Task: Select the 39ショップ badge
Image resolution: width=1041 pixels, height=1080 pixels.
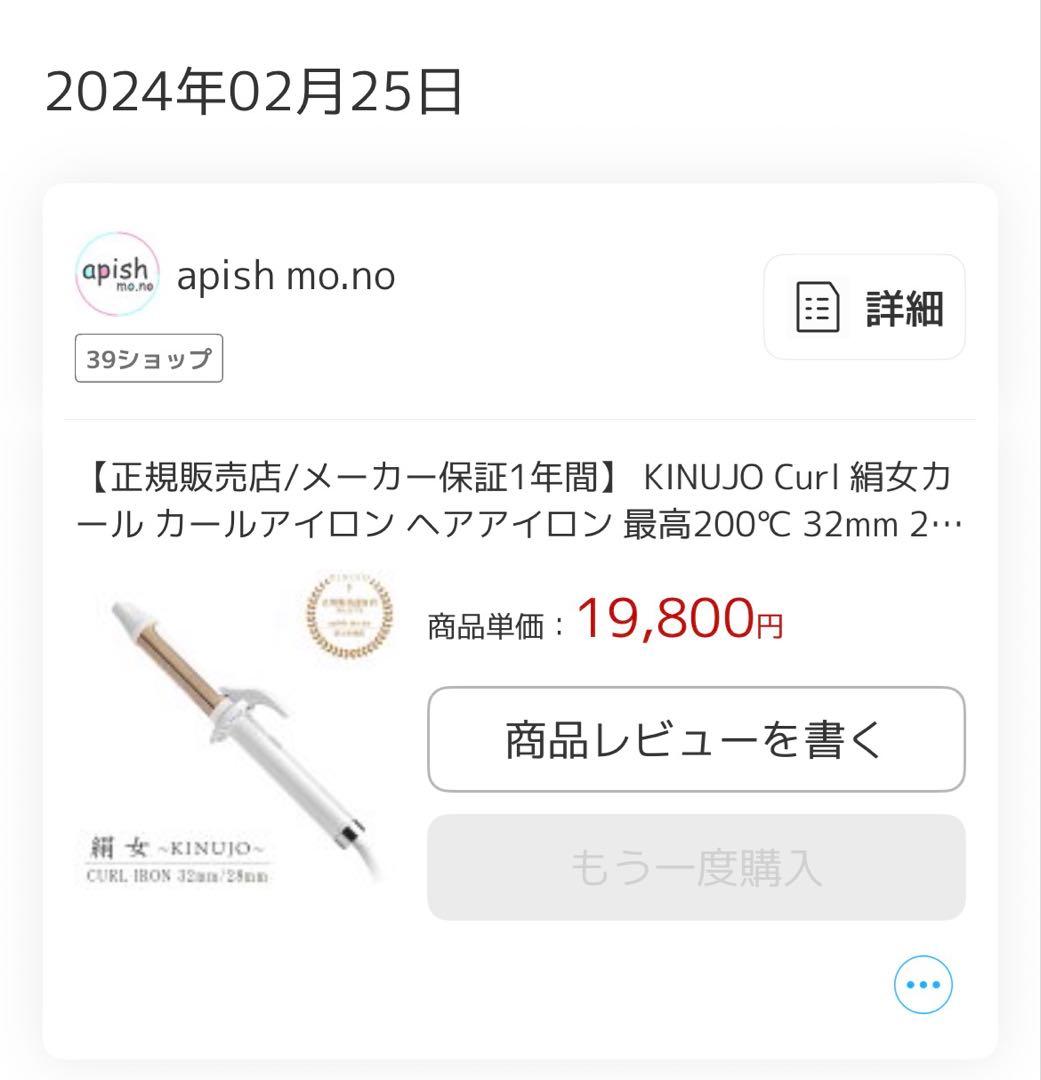Action: (x=148, y=358)
